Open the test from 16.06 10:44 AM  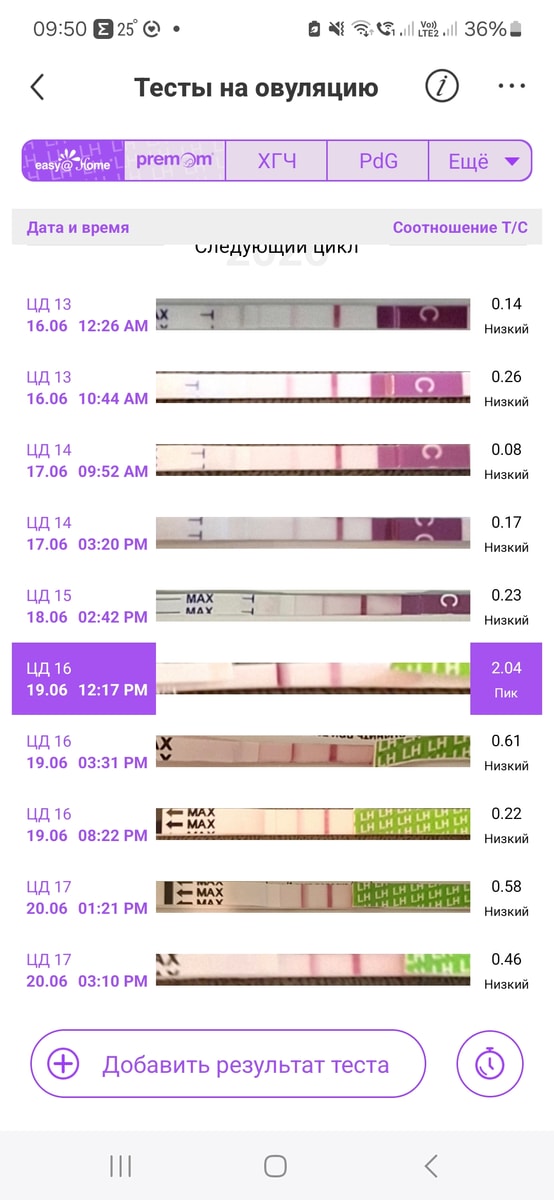[277, 388]
